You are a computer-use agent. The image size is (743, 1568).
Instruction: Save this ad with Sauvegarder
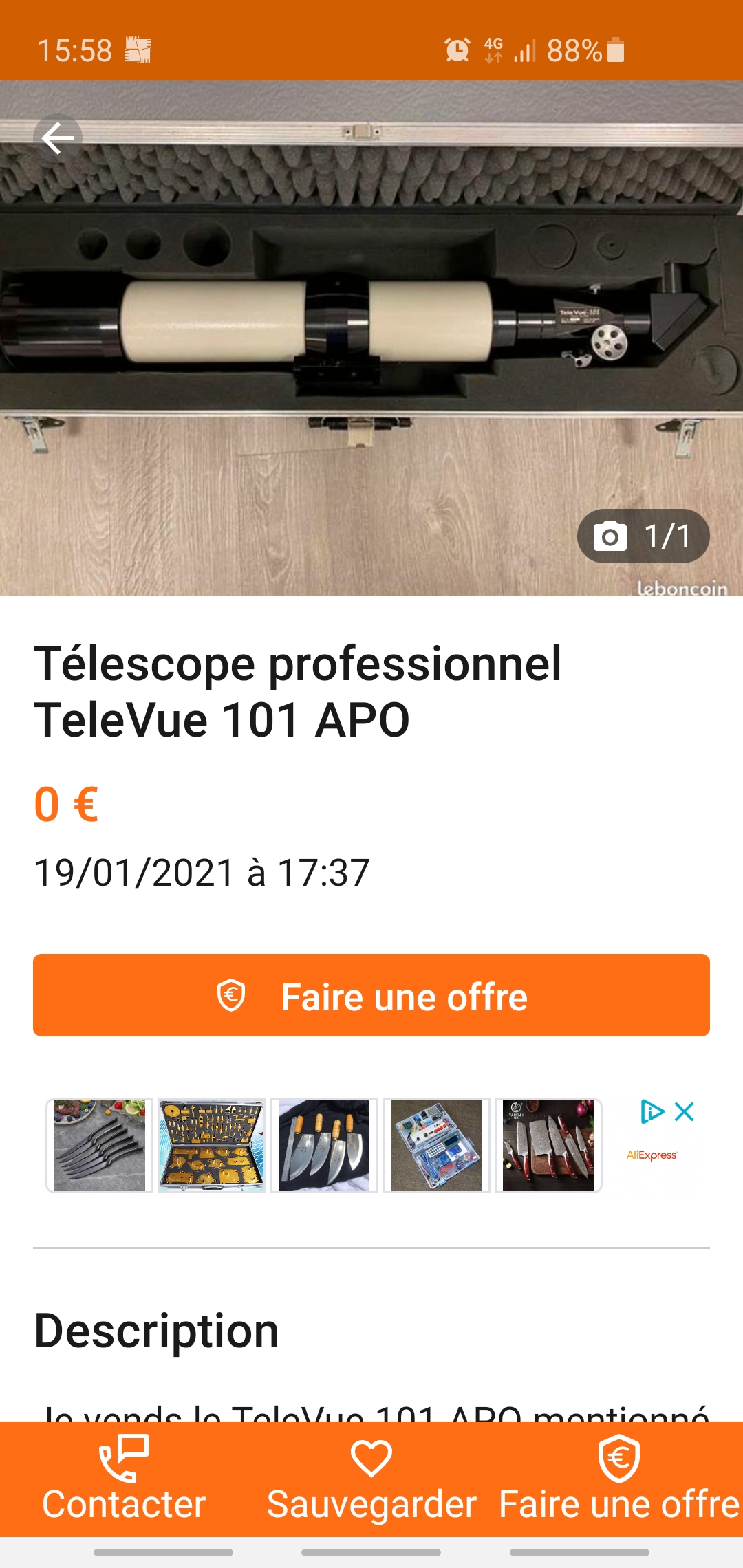(x=371, y=1479)
